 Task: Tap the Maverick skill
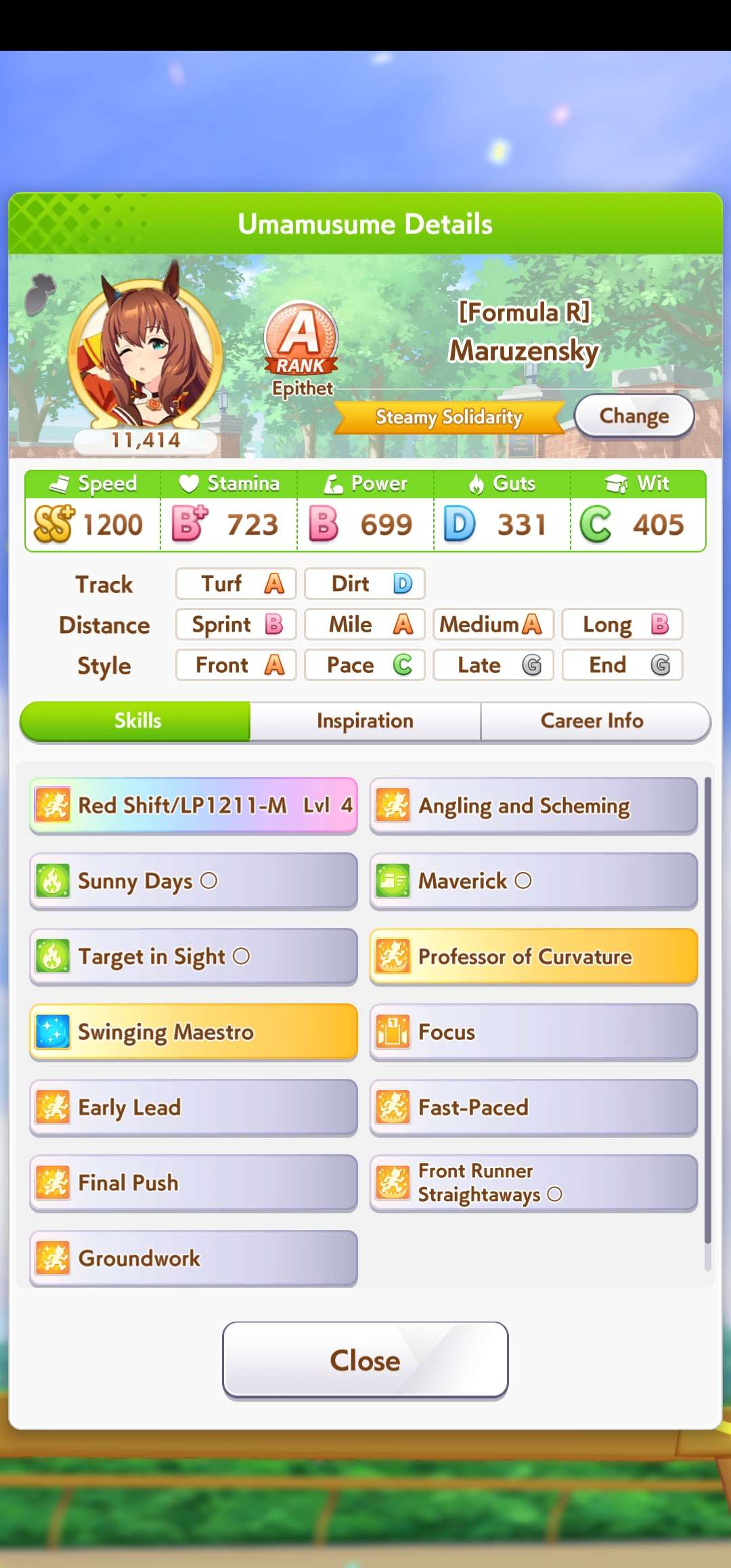pyautogui.click(x=533, y=881)
